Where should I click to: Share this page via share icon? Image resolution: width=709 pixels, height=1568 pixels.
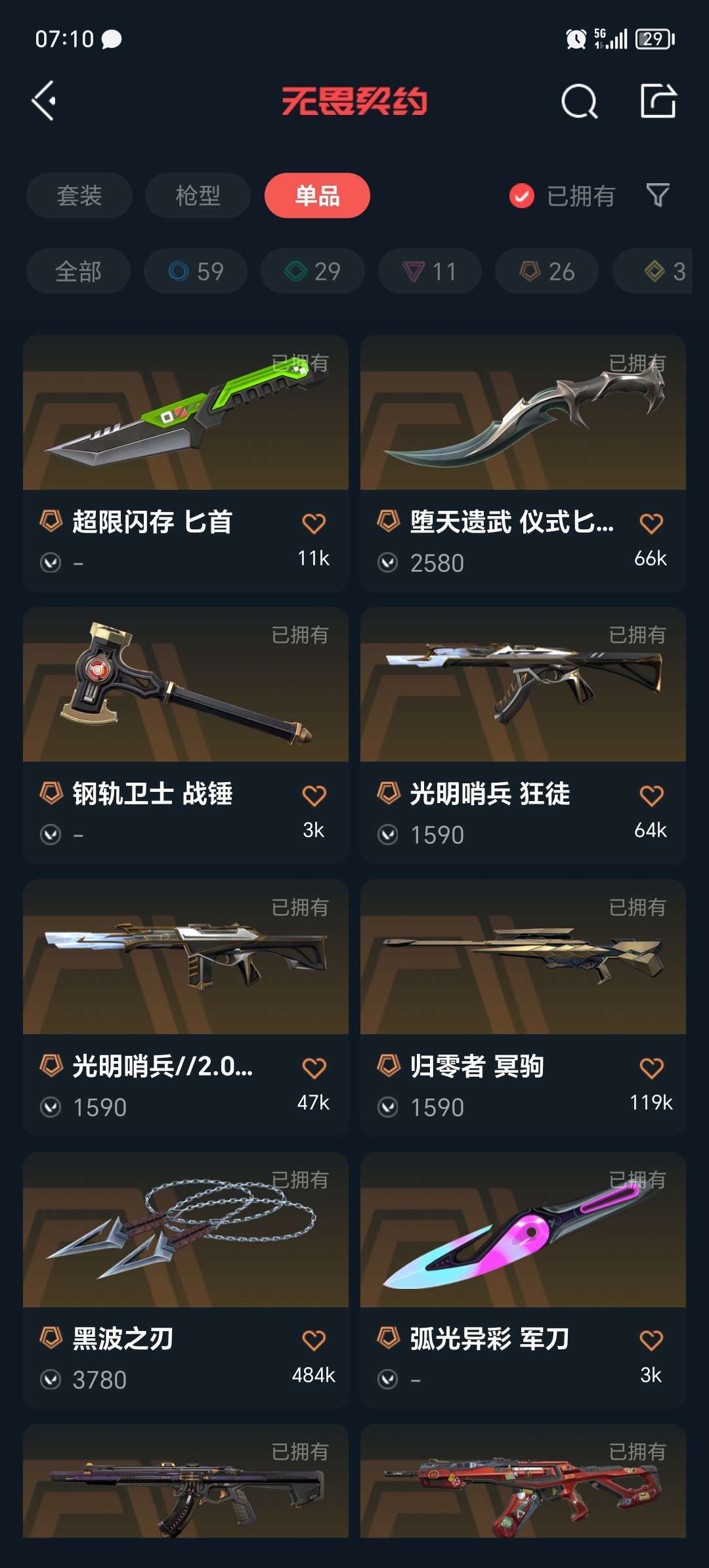[658, 101]
